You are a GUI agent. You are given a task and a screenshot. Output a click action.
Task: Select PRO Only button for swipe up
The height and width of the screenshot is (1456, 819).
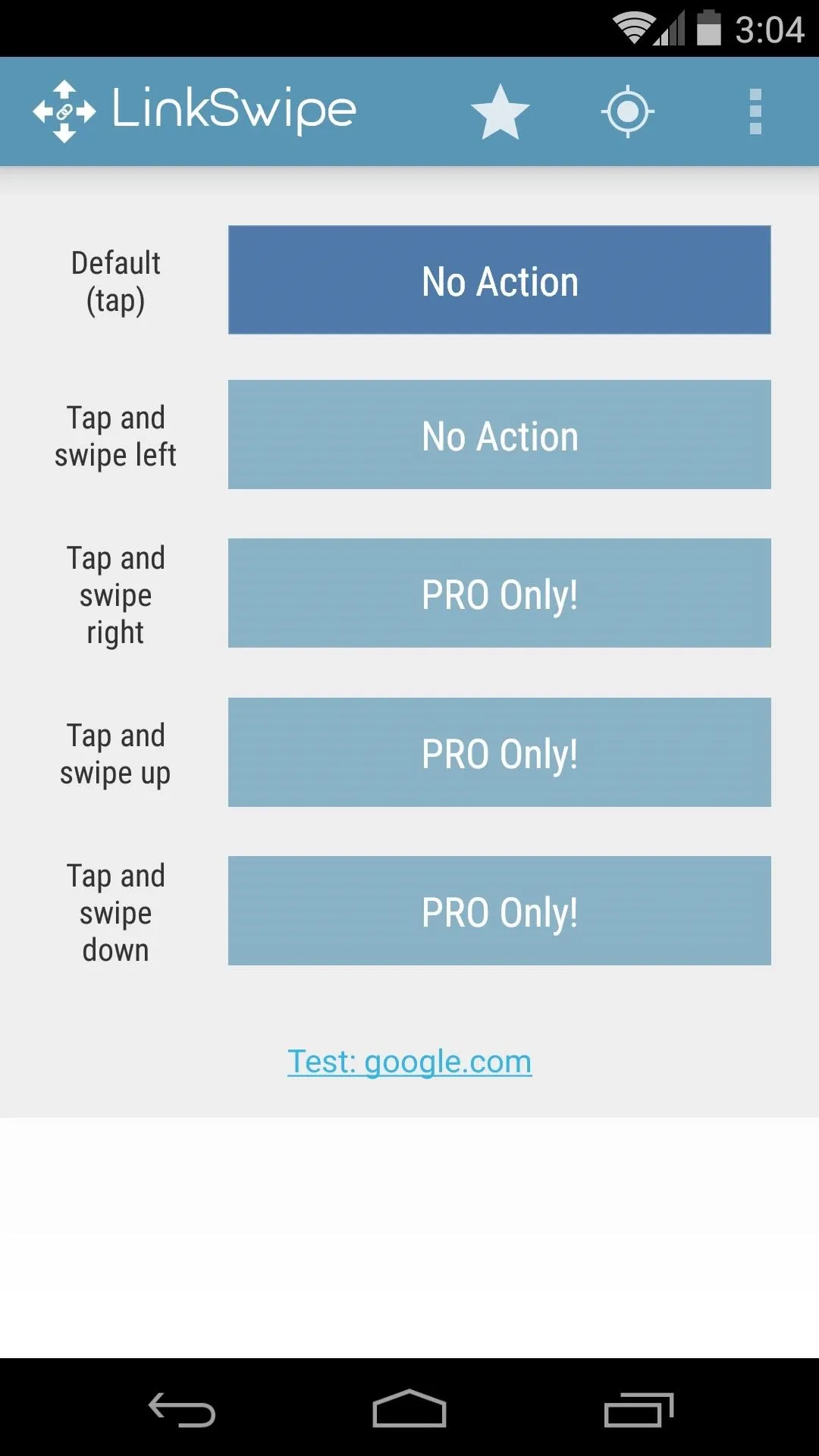[x=500, y=752]
